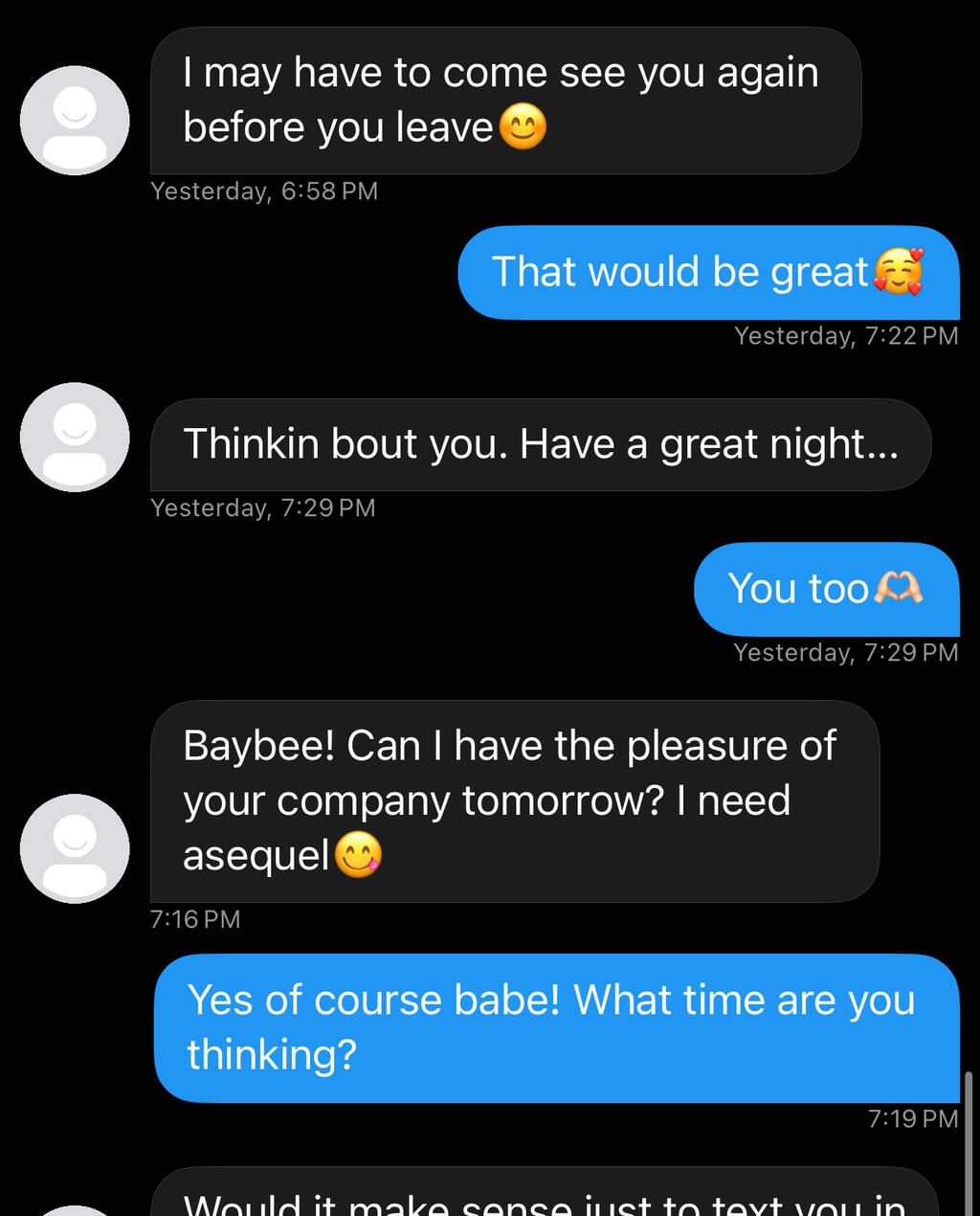Viewport: 980px width, 1216px height.
Task: Tap the avatar next to "Thinkin bout you" message
Action: pos(75,437)
